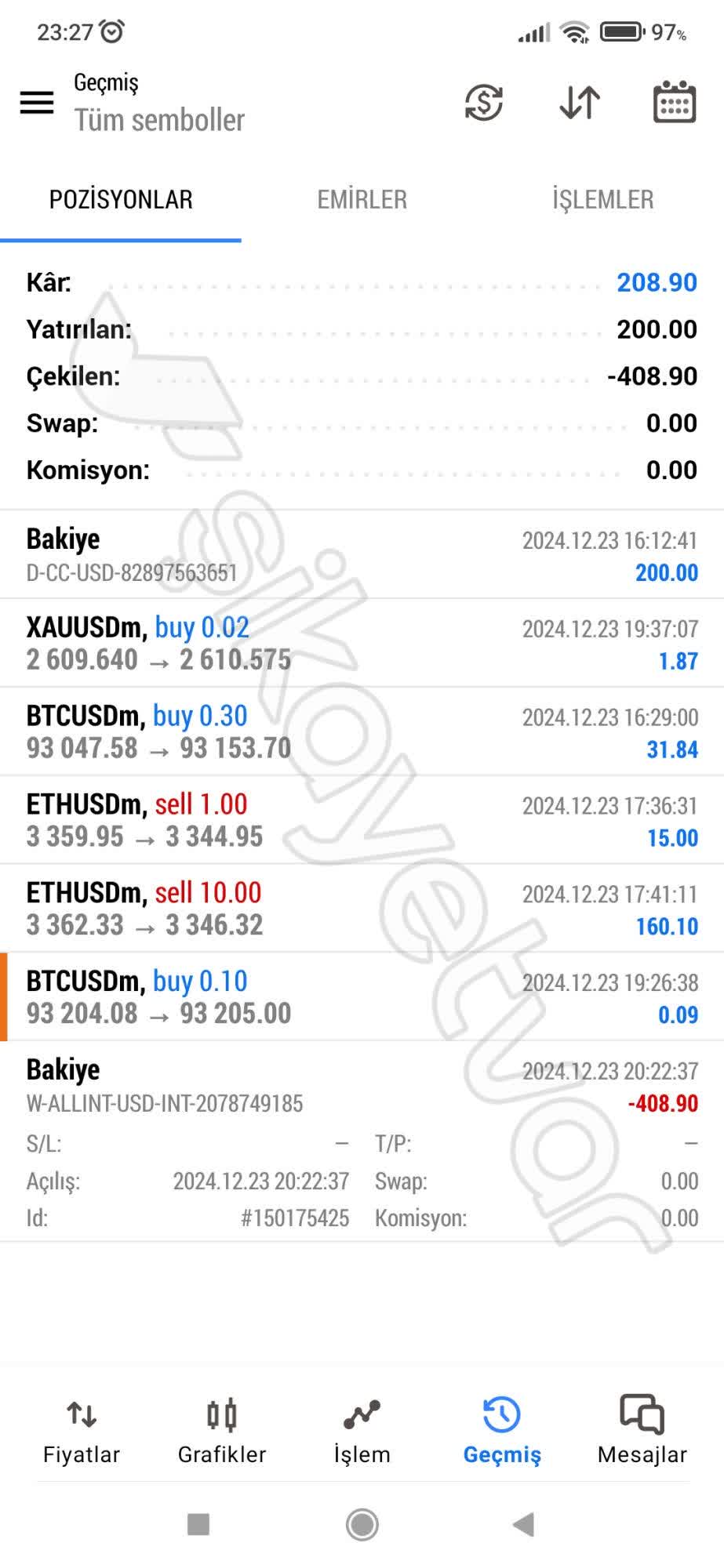This screenshot has width=724, height=1568.
Task: Expand the ETHUSDm sell 1.00 position
Action: [362, 821]
